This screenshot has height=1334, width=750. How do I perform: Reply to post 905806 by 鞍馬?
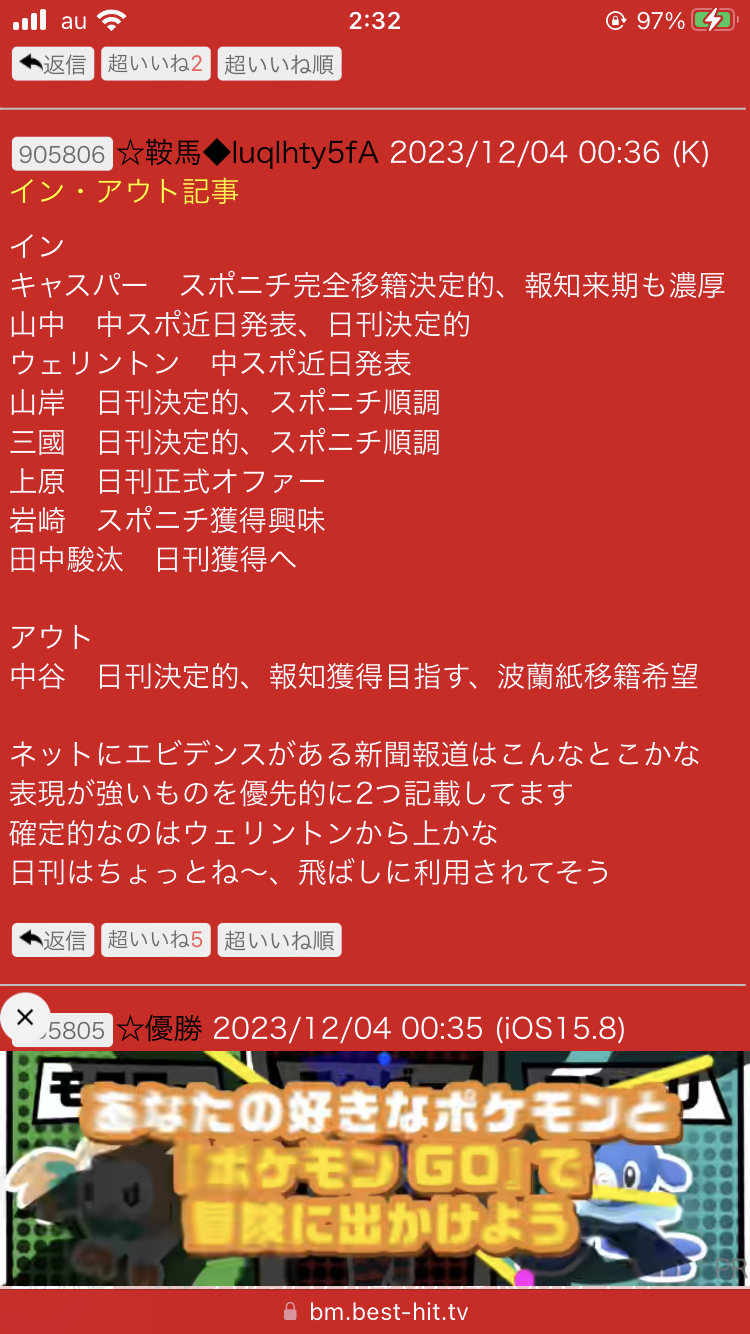point(53,940)
